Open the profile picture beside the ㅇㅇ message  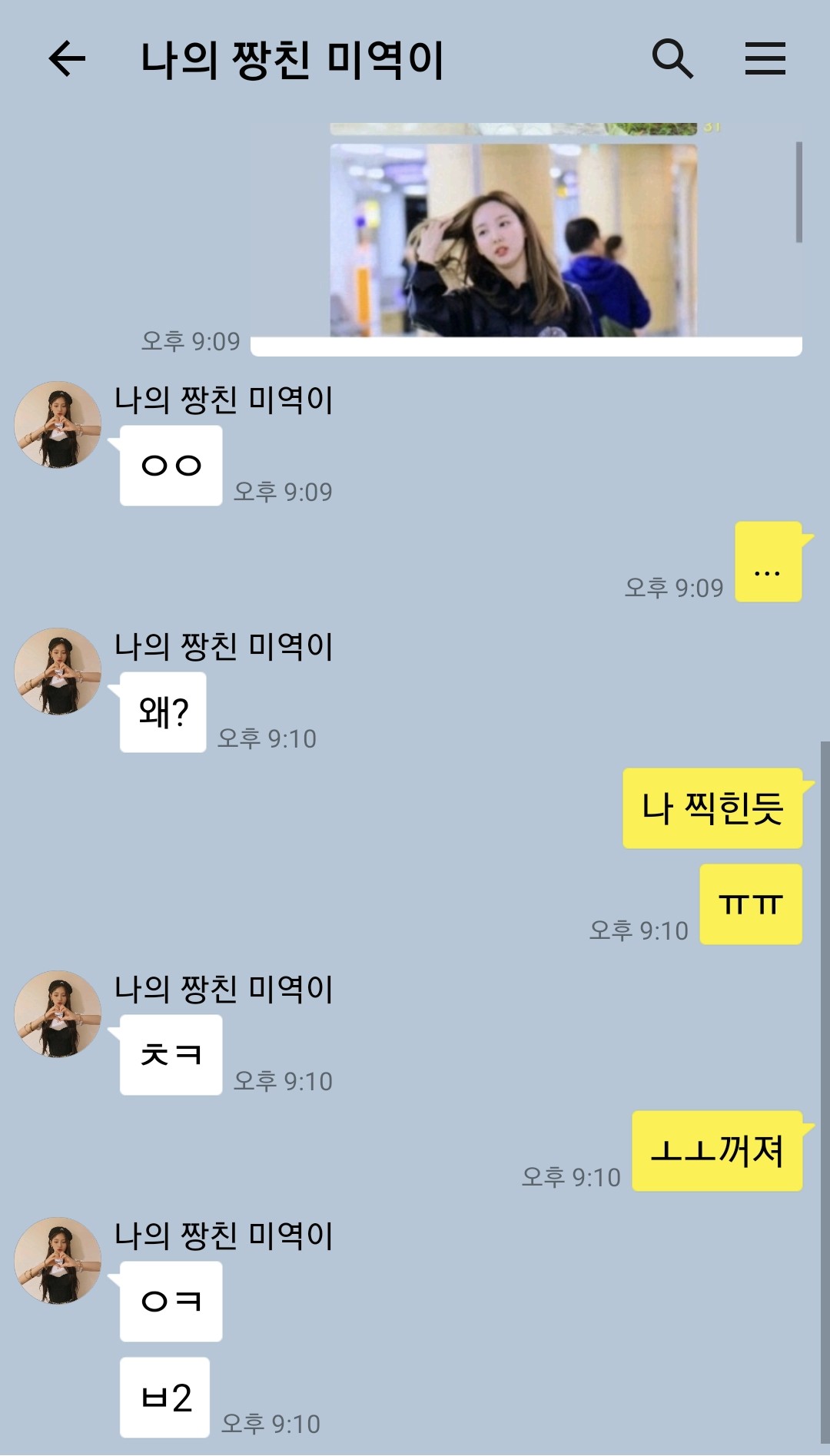[58, 425]
